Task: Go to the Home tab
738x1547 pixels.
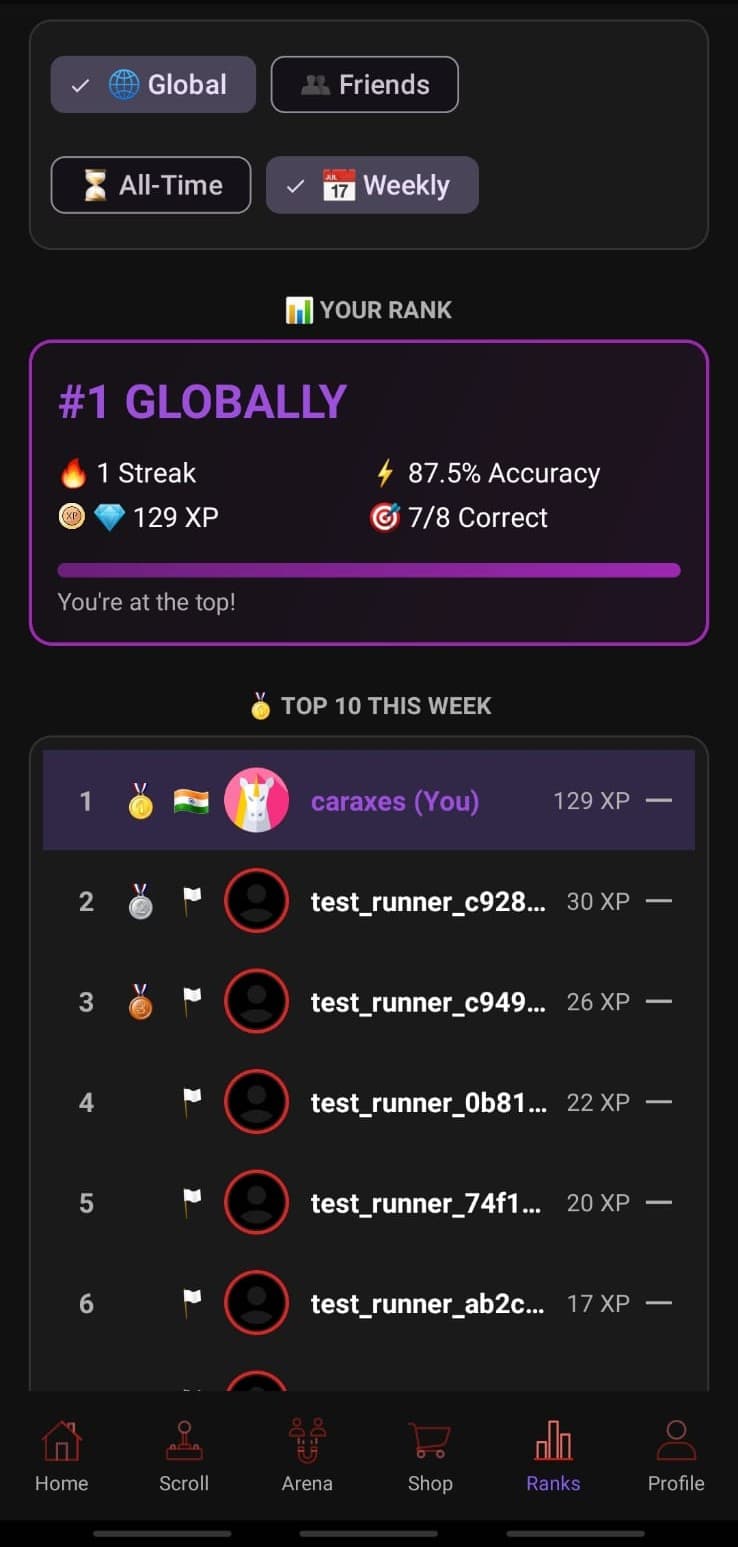Action: tap(62, 1456)
